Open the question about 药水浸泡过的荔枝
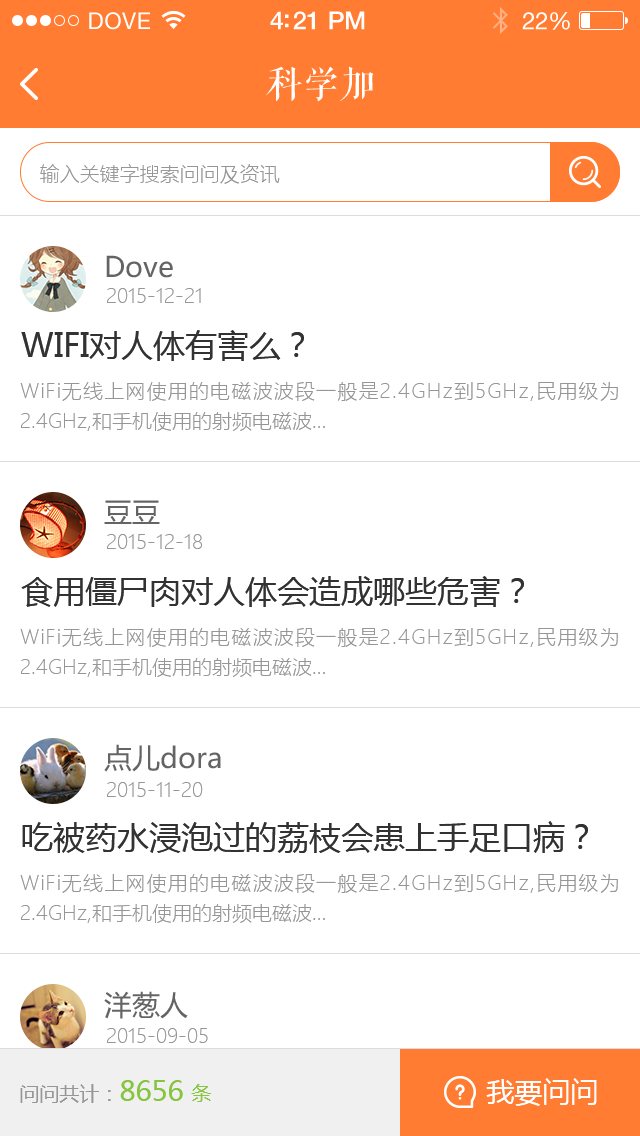The height and width of the screenshot is (1136, 640). pyautogui.click(x=306, y=838)
